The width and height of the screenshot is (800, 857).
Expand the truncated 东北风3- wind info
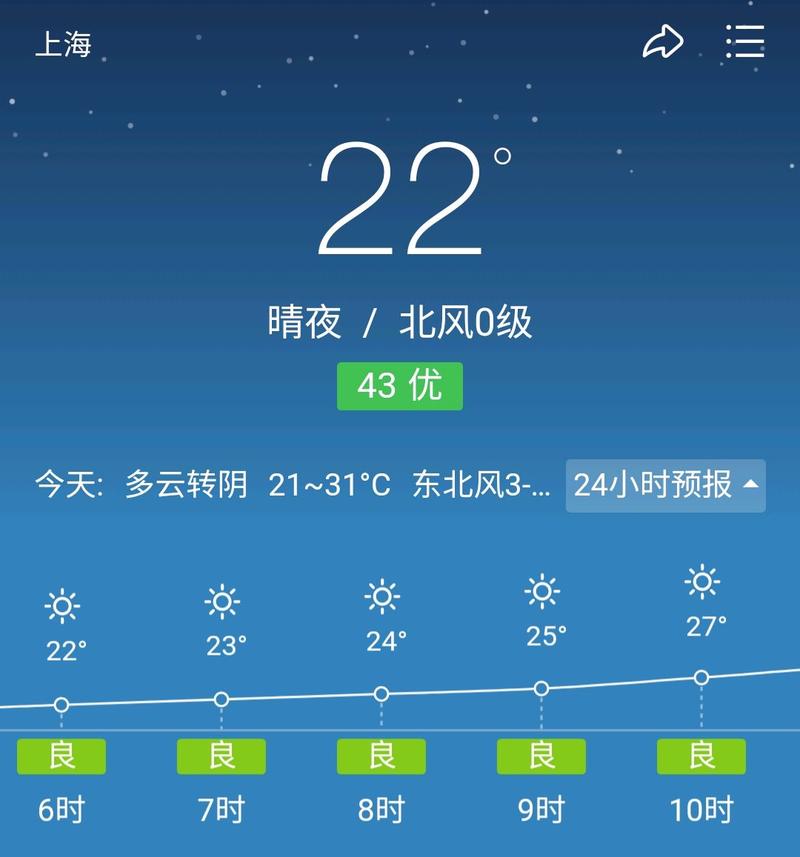[x=482, y=485]
